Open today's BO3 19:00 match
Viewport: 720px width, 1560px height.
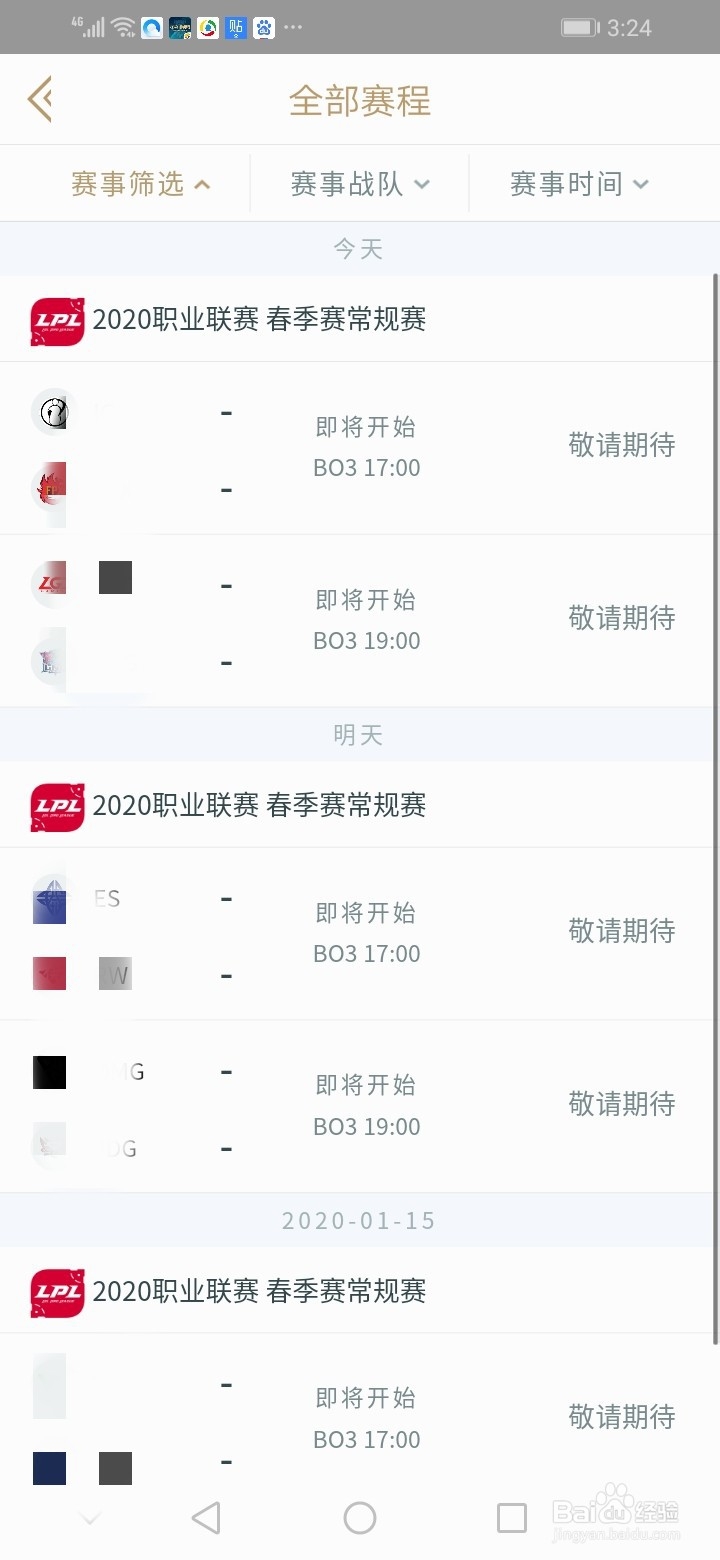(x=360, y=621)
